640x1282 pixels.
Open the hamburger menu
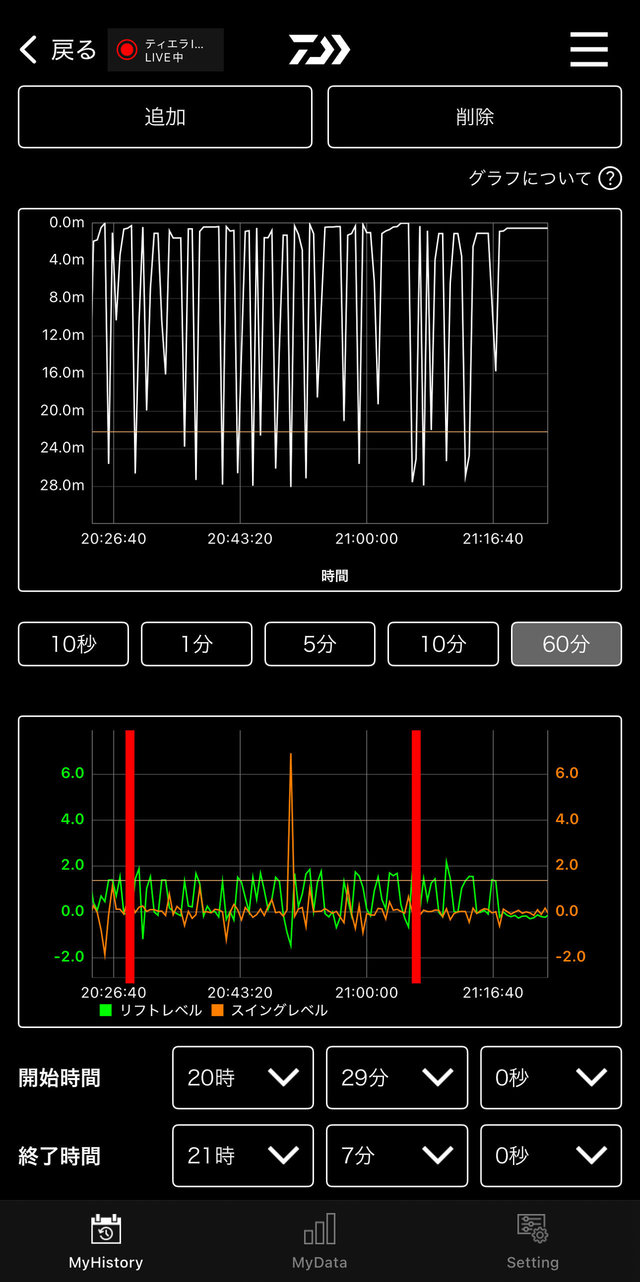click(x=588, y=49)
